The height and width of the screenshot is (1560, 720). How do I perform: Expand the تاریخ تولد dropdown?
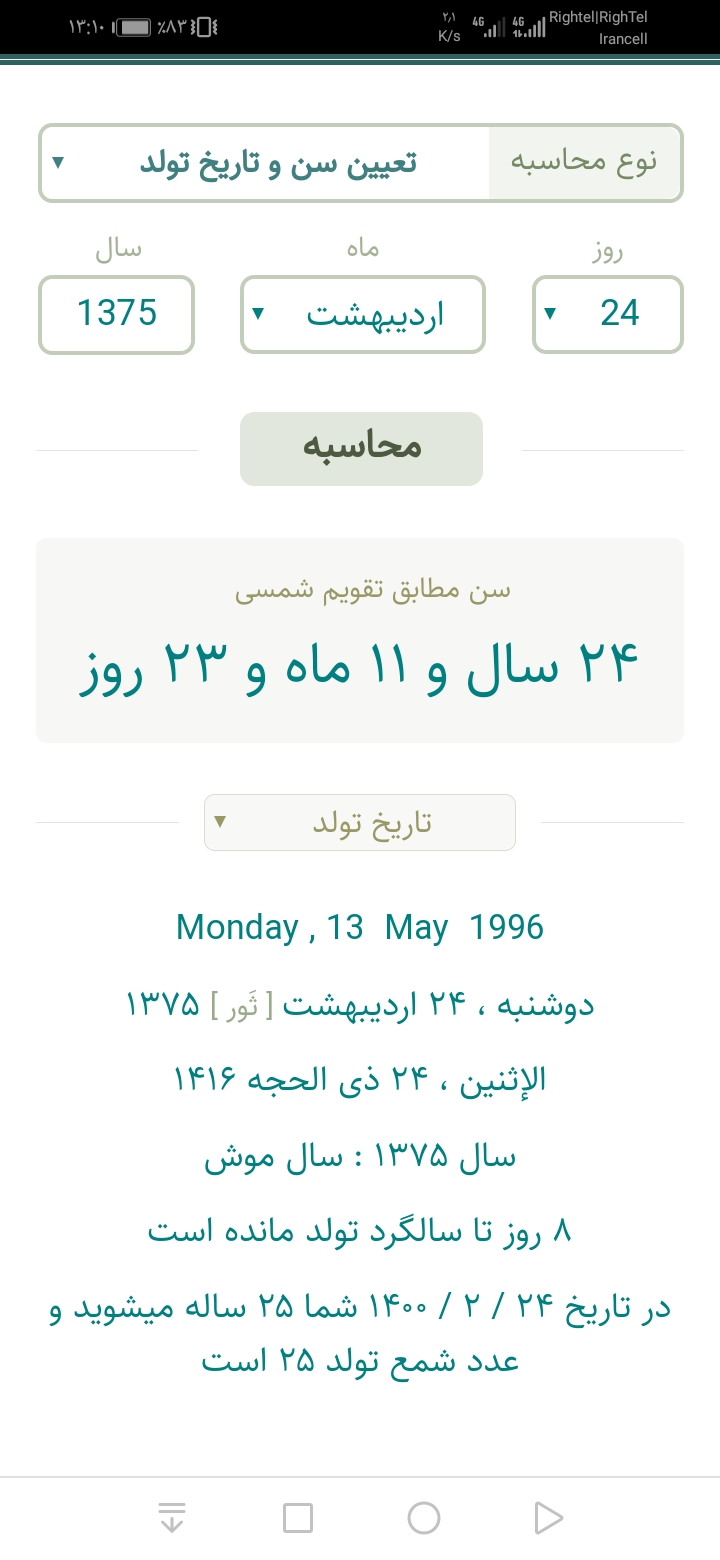pyautogui.click(x=360, y=823)
